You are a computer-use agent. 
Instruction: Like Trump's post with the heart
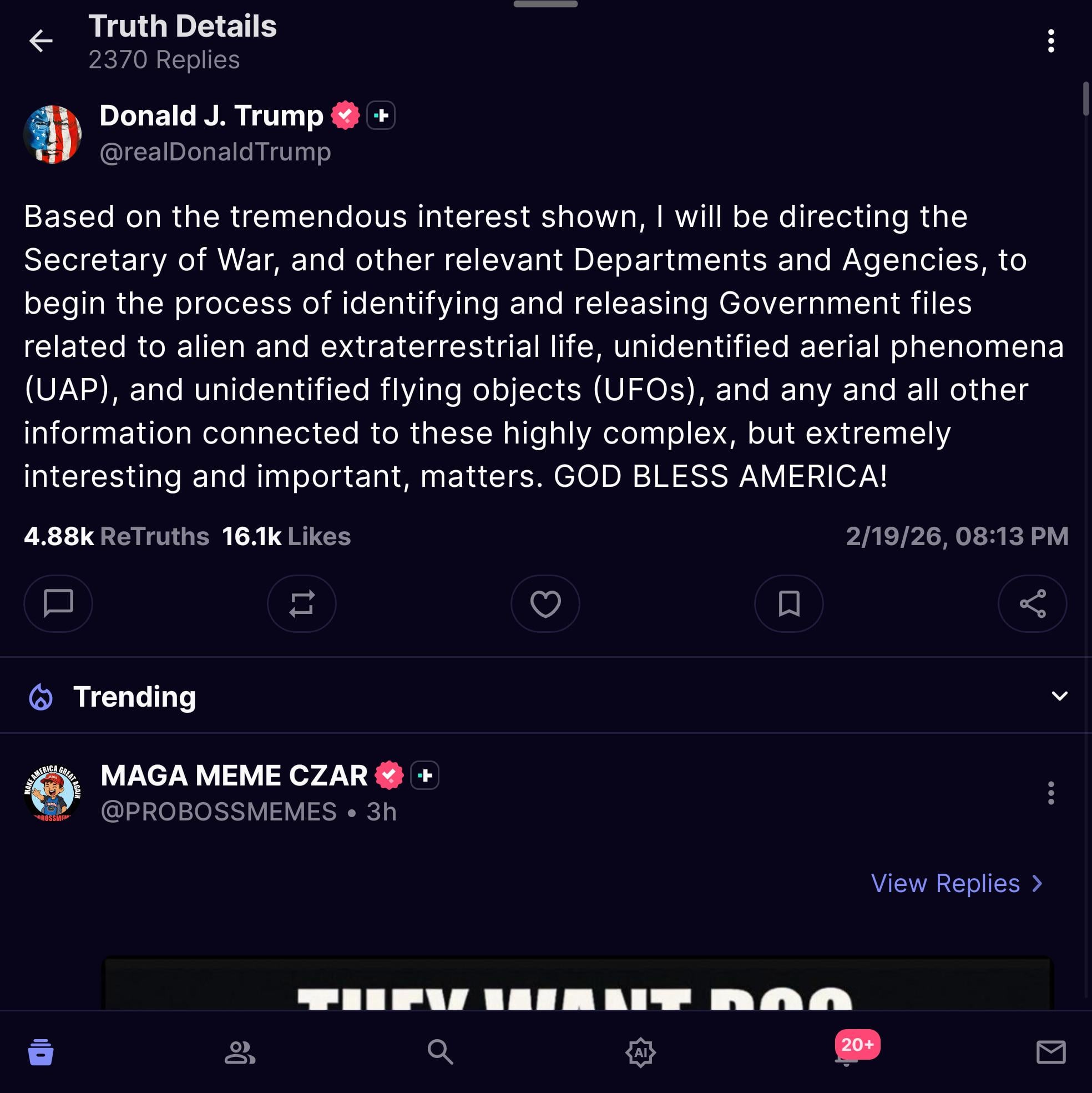tap(545, 603)
